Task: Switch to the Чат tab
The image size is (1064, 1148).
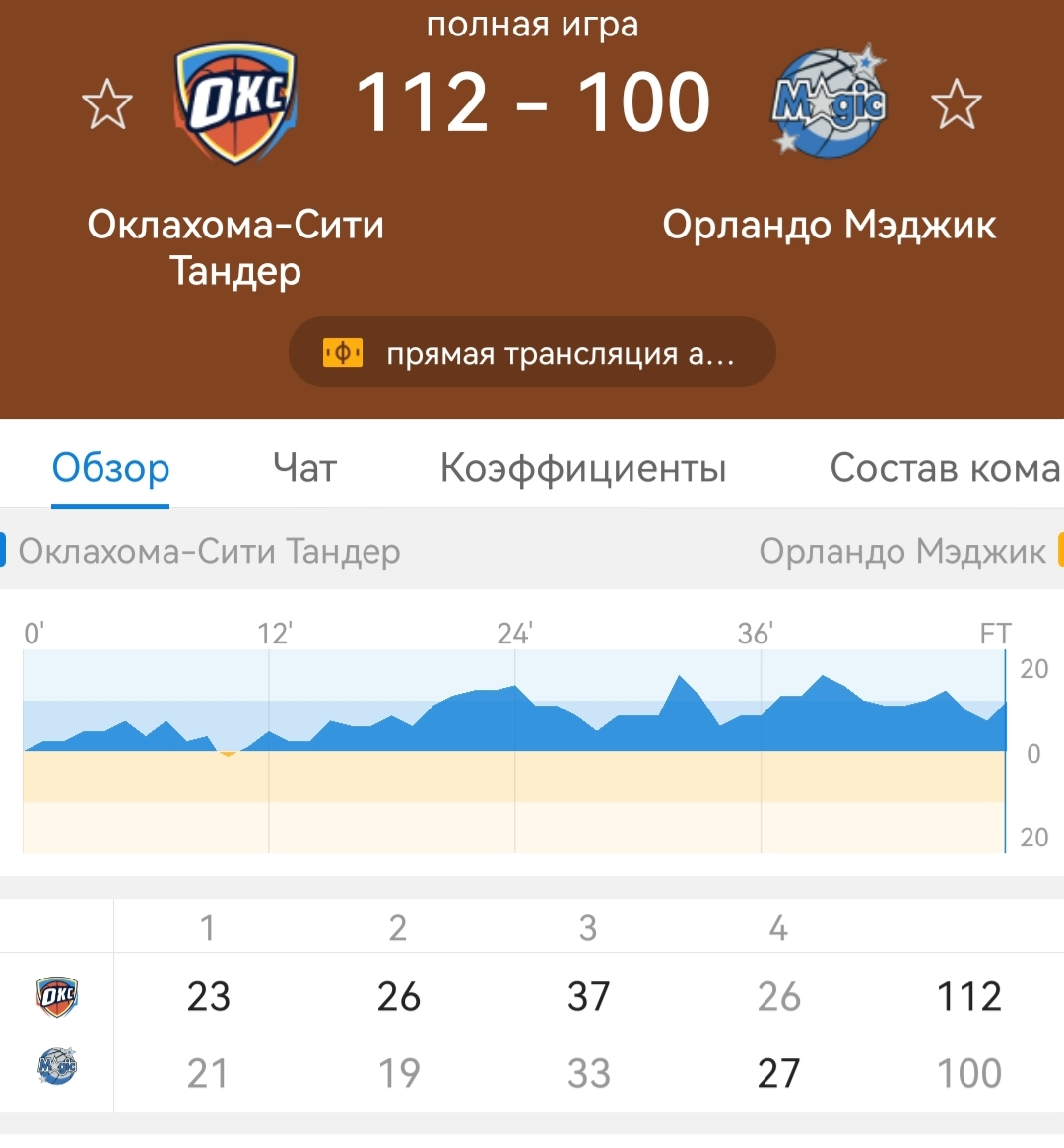Action: 304,468
